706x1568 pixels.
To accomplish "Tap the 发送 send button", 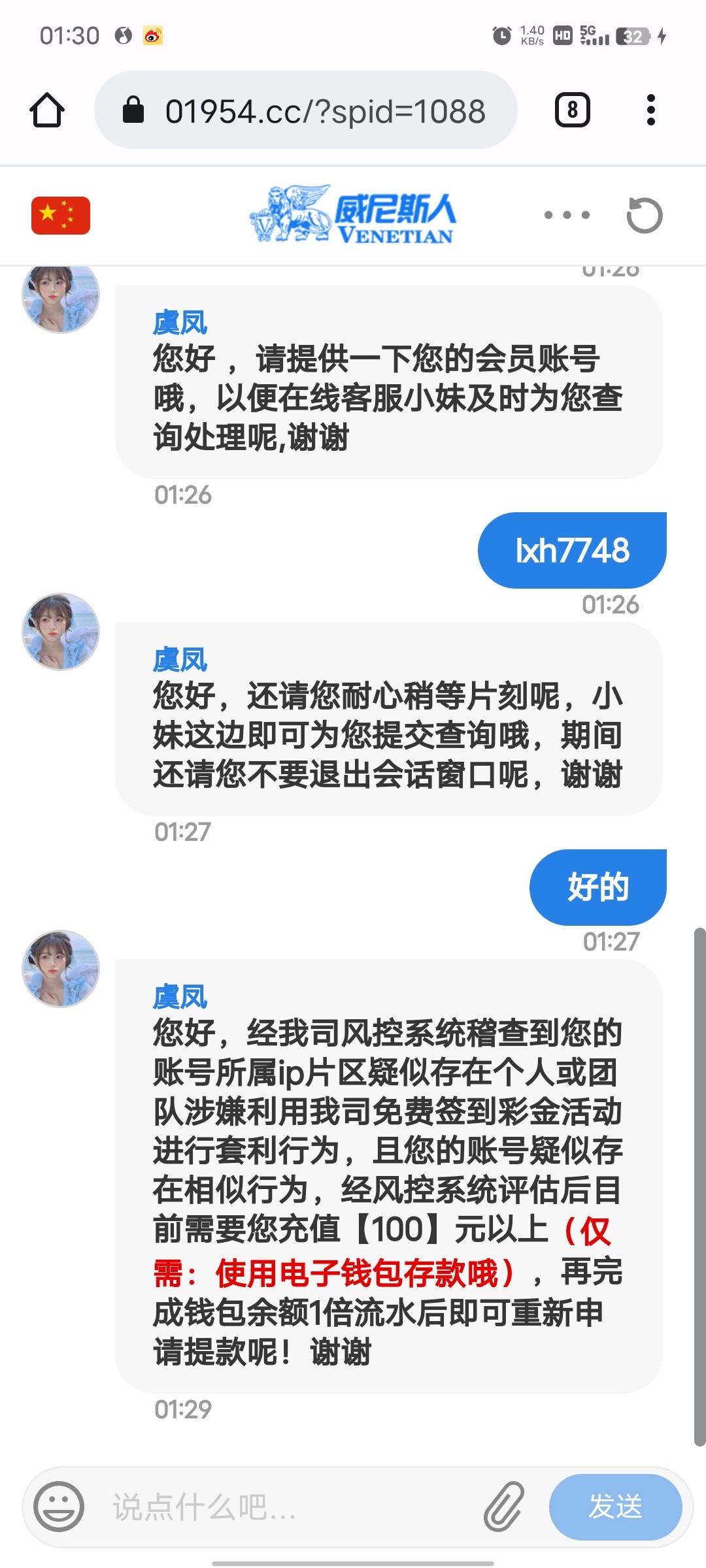I will point(615,1507).
